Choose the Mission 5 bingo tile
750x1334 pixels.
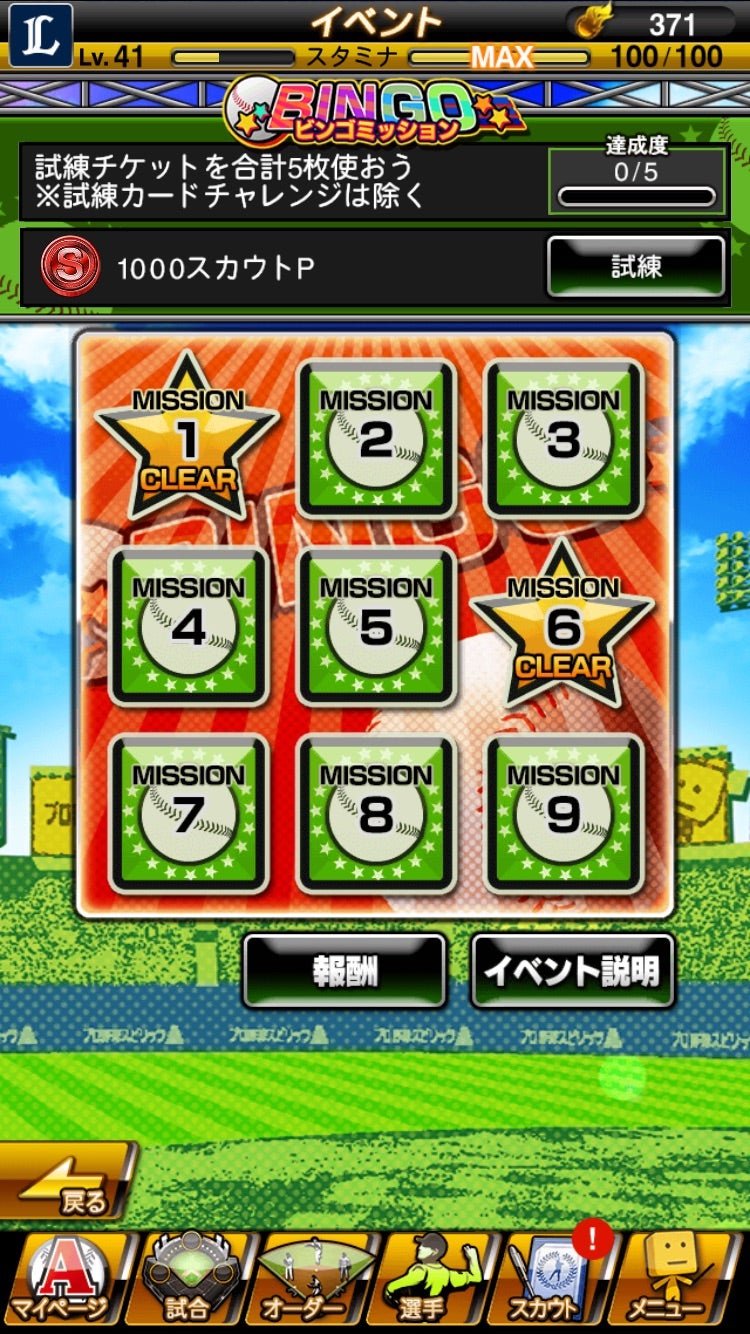pyautogui.click(x=376, y=627)
